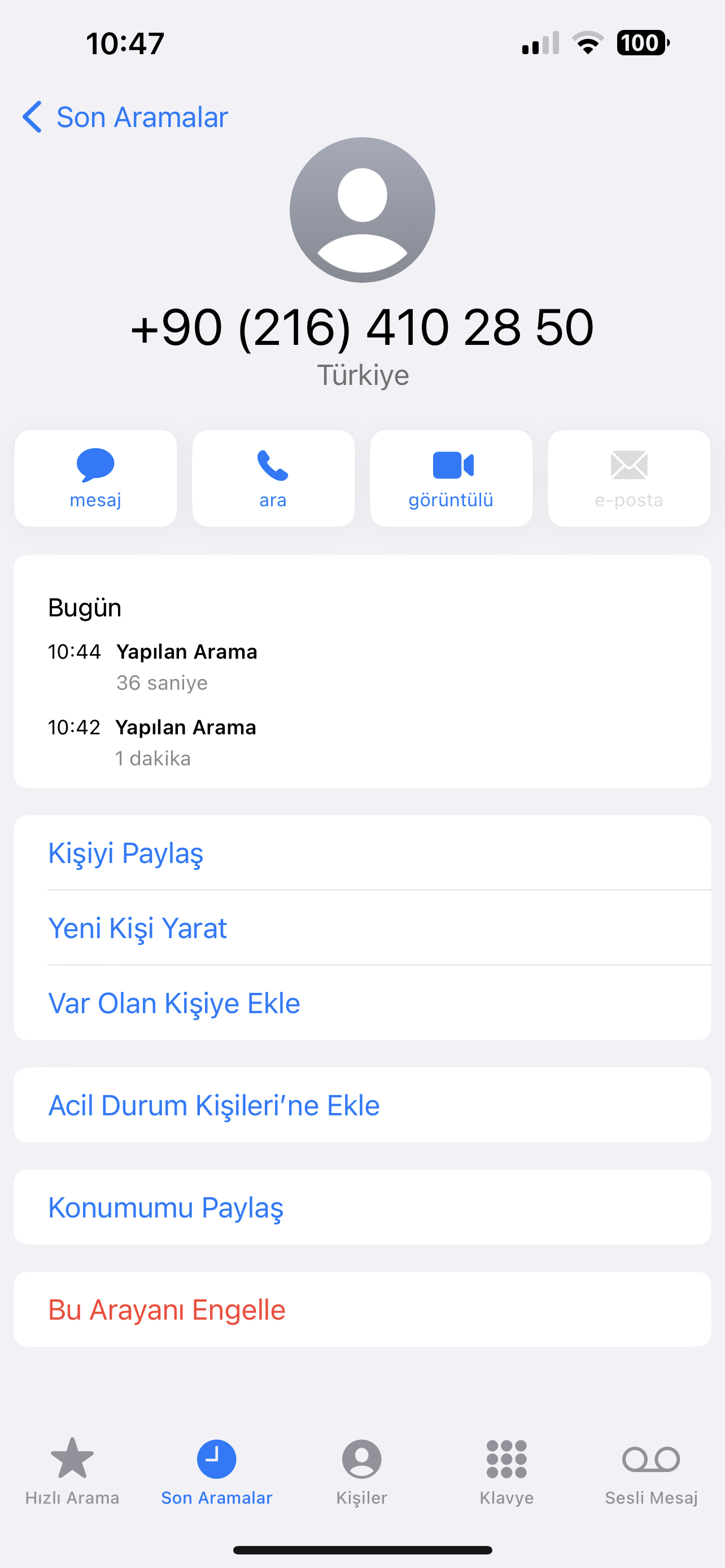
Task: Block caller with Bu Arayanı Engelle
Action: [x=362, y=1309]
